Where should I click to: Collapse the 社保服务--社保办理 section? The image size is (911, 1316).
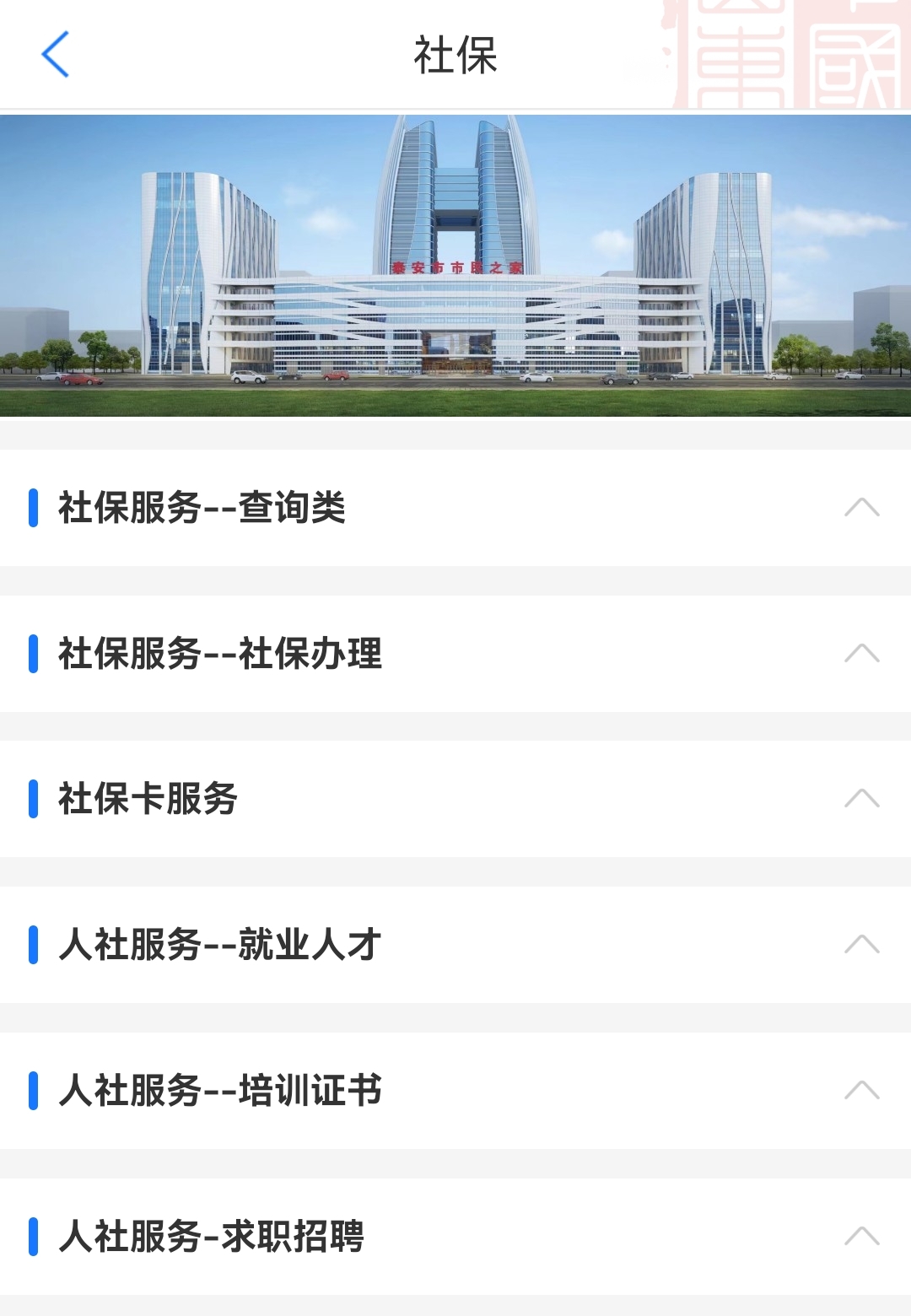[862, 653]
